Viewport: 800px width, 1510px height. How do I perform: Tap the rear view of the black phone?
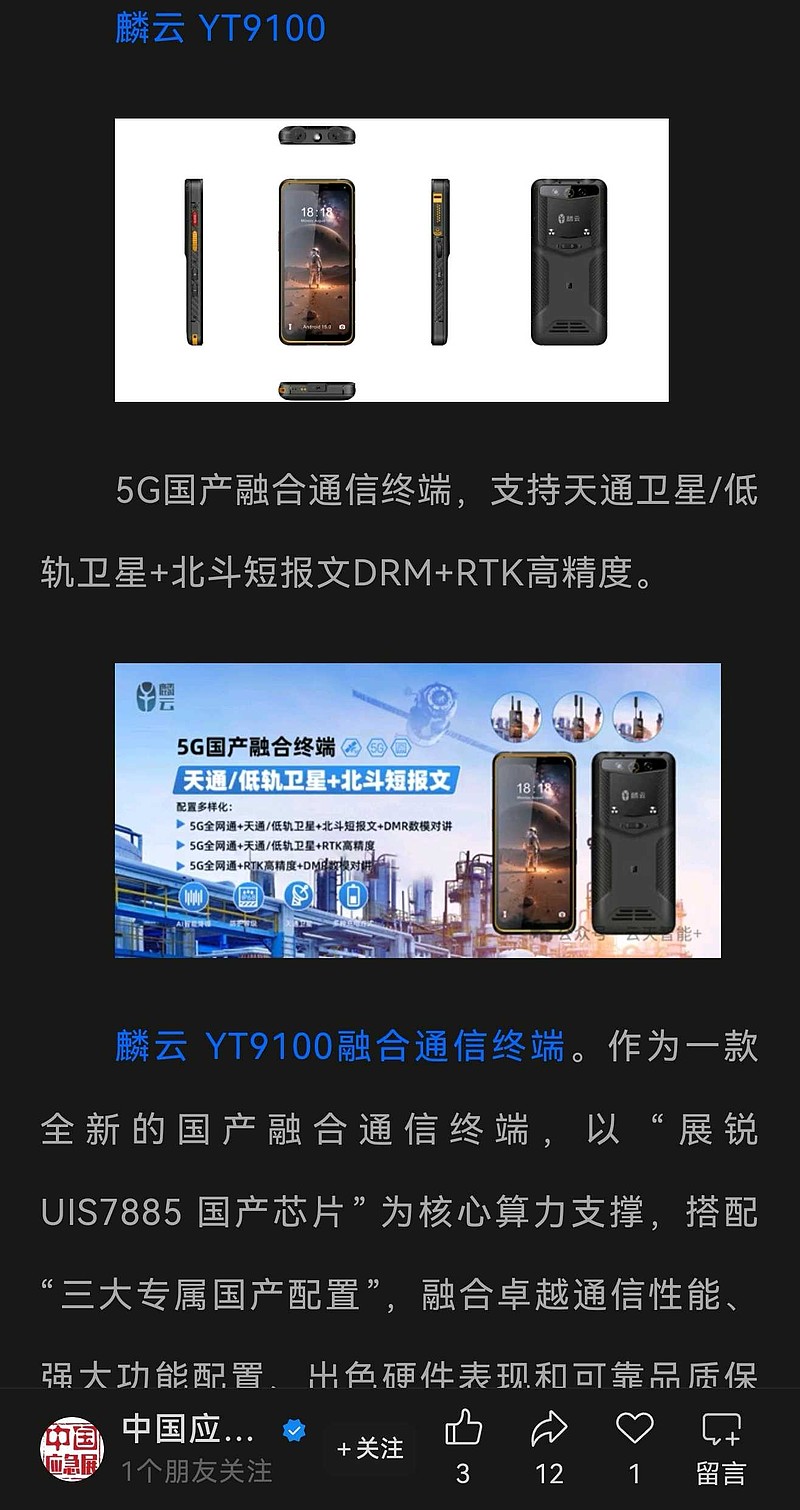click(567, 258)
